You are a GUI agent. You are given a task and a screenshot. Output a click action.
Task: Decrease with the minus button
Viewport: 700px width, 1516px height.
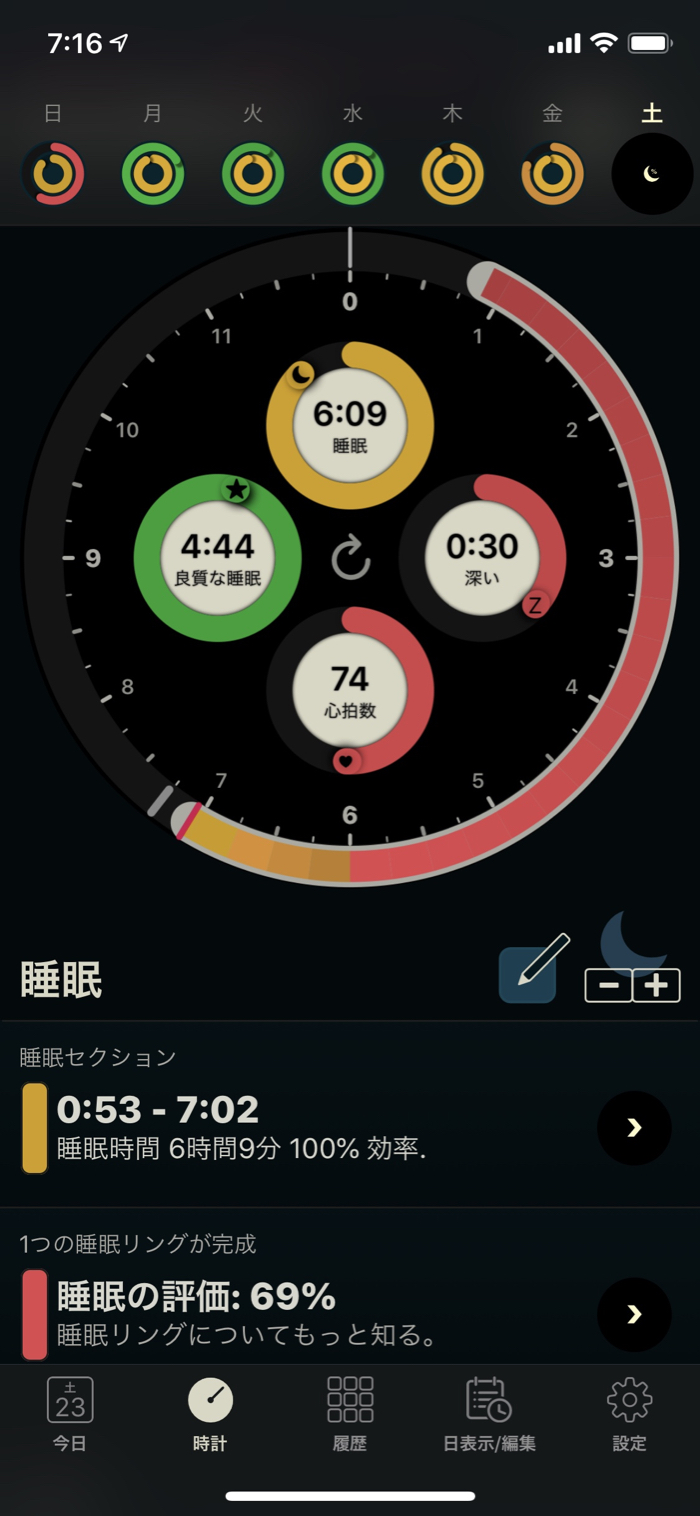[x=608, y=986]
